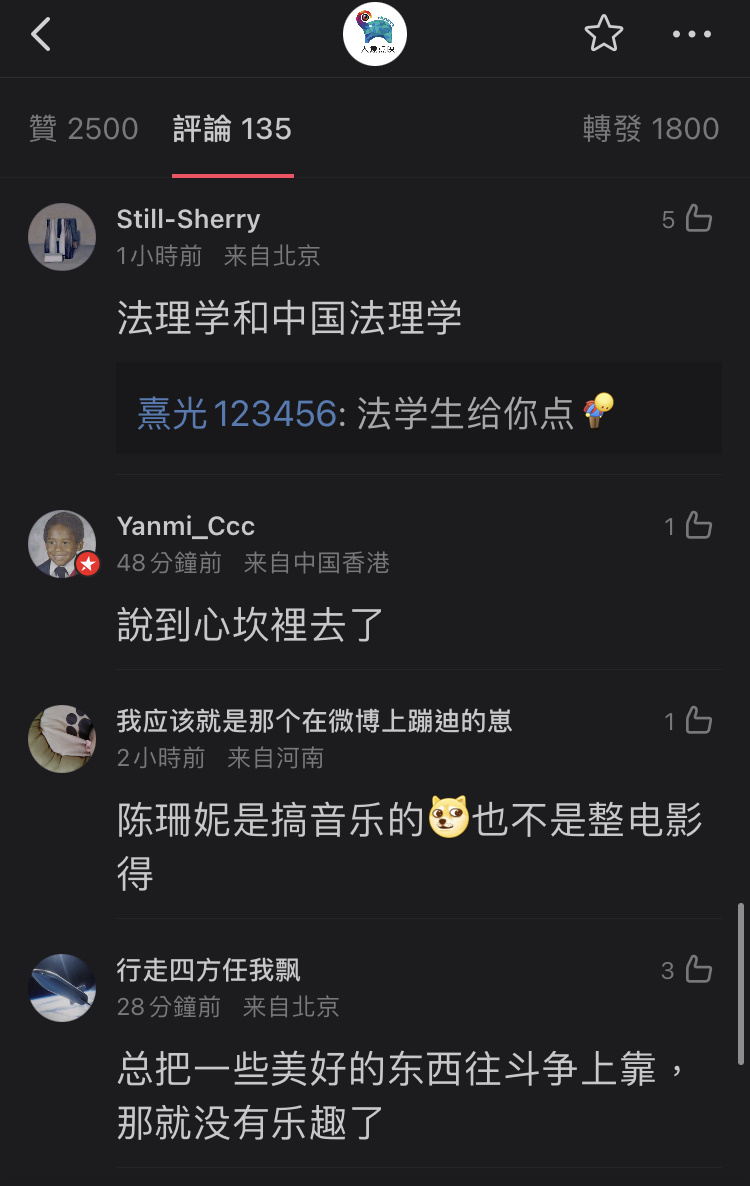Viewport: 750px width, 1186px height.
Task: Switch to the 贊 2500 tab
Action: 84,129
